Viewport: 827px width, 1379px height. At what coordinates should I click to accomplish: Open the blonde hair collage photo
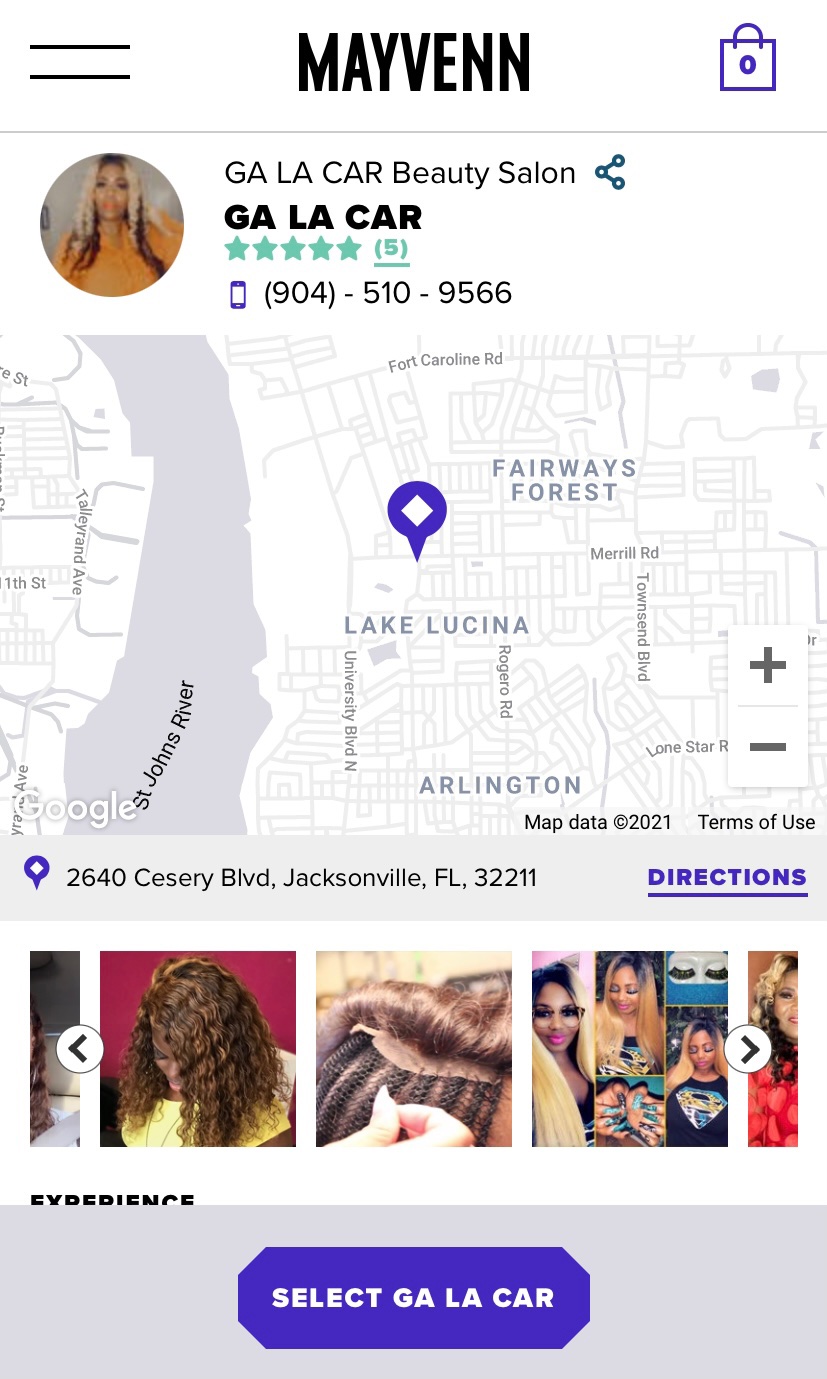coord(630,1049)
